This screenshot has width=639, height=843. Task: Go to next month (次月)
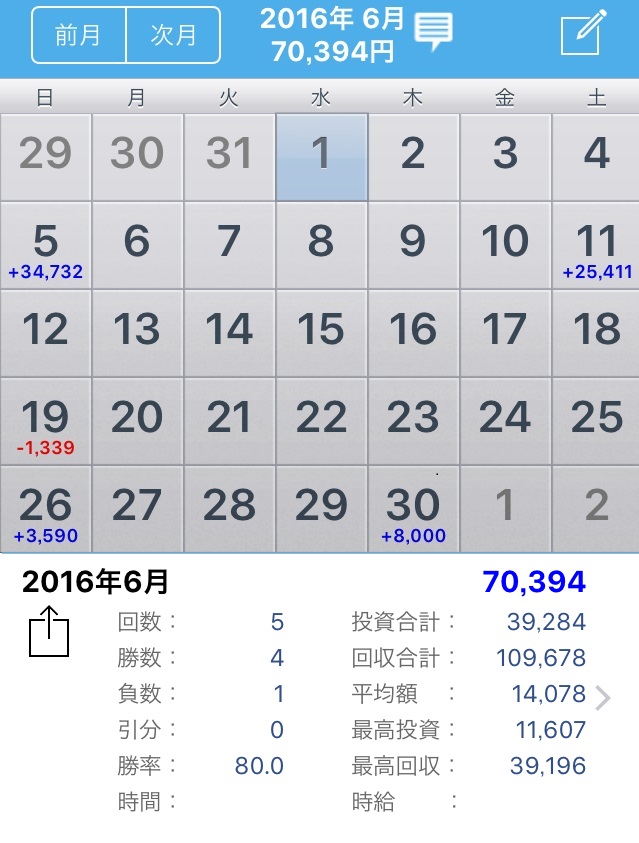pyautogui.click(x=173, y=36)
